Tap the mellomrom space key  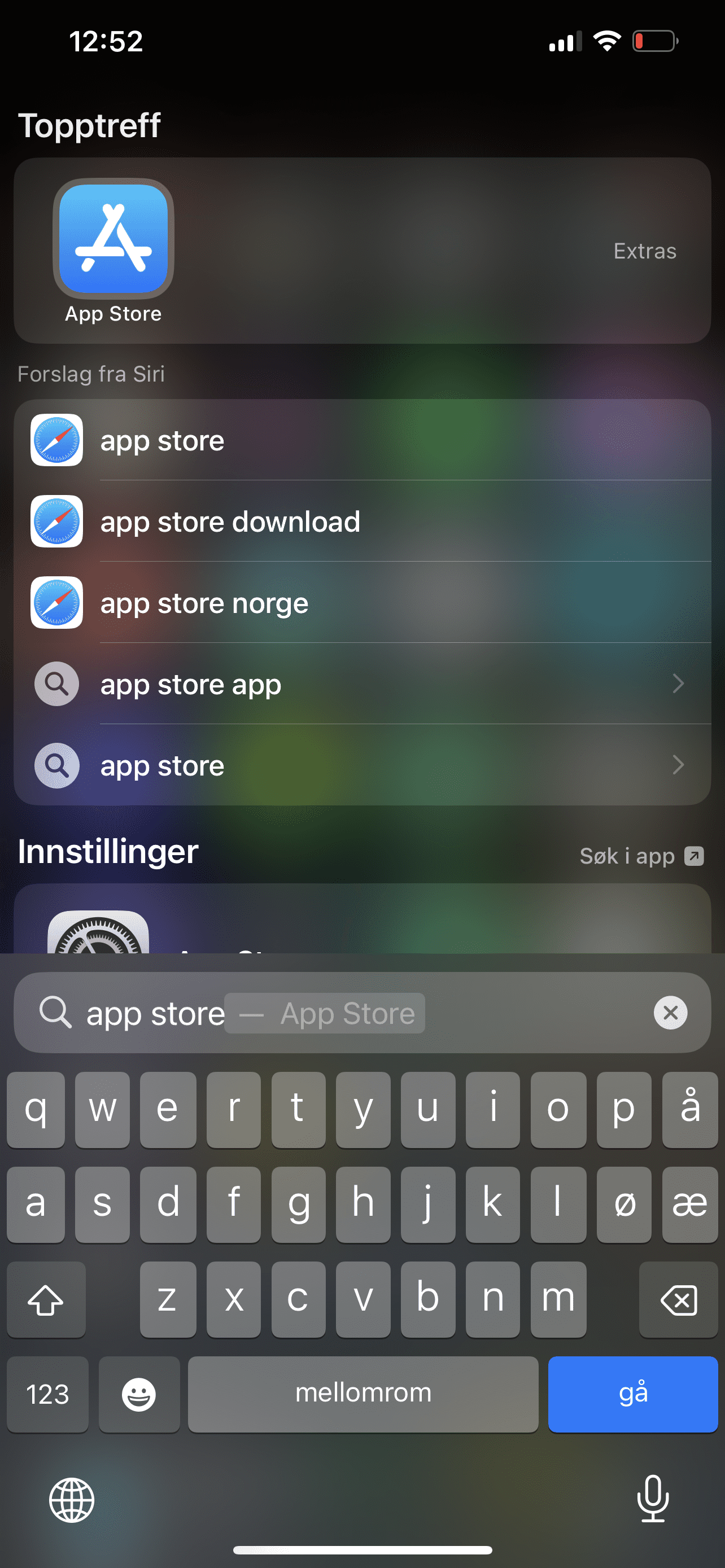pyautogui.click(x=363, y=1394)
